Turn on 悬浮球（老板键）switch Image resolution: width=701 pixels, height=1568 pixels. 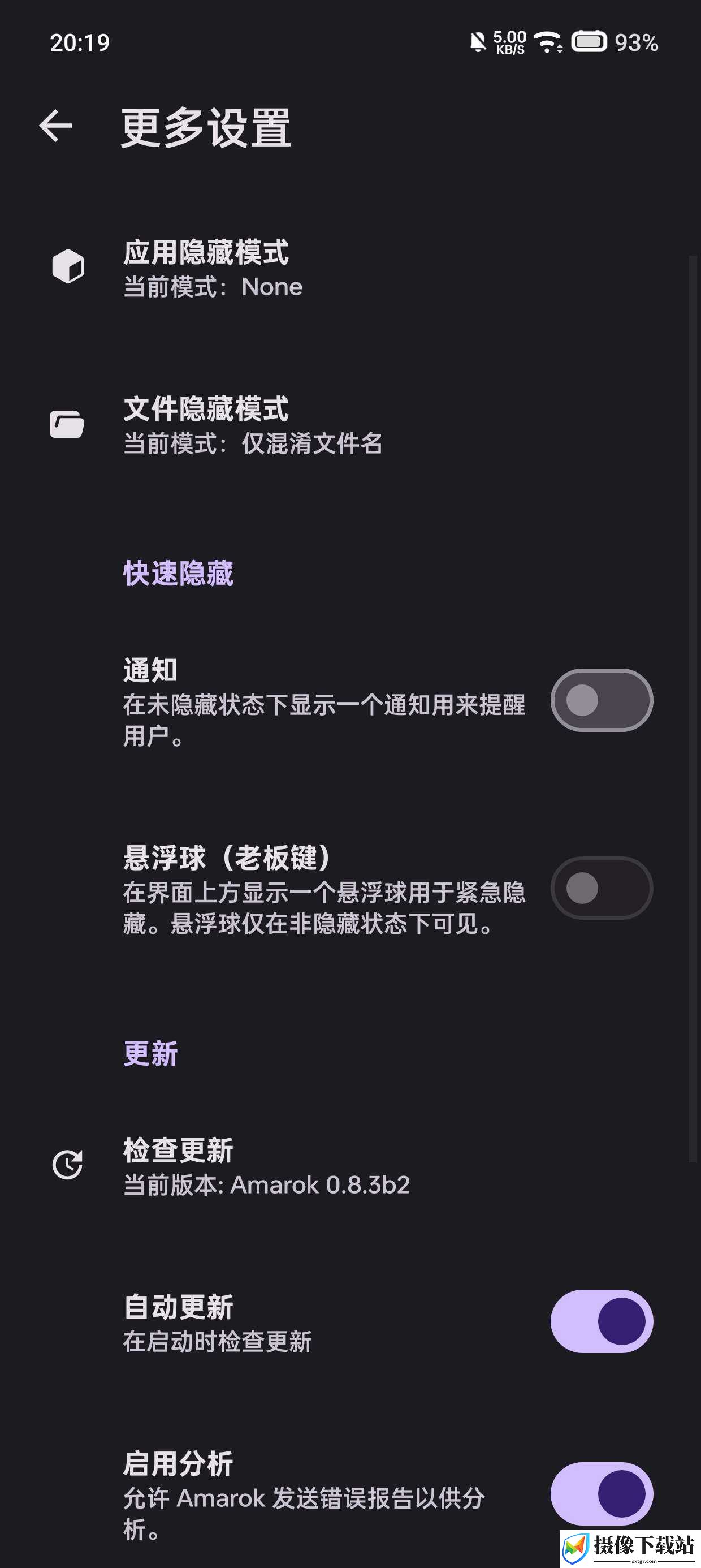point(601,888)
